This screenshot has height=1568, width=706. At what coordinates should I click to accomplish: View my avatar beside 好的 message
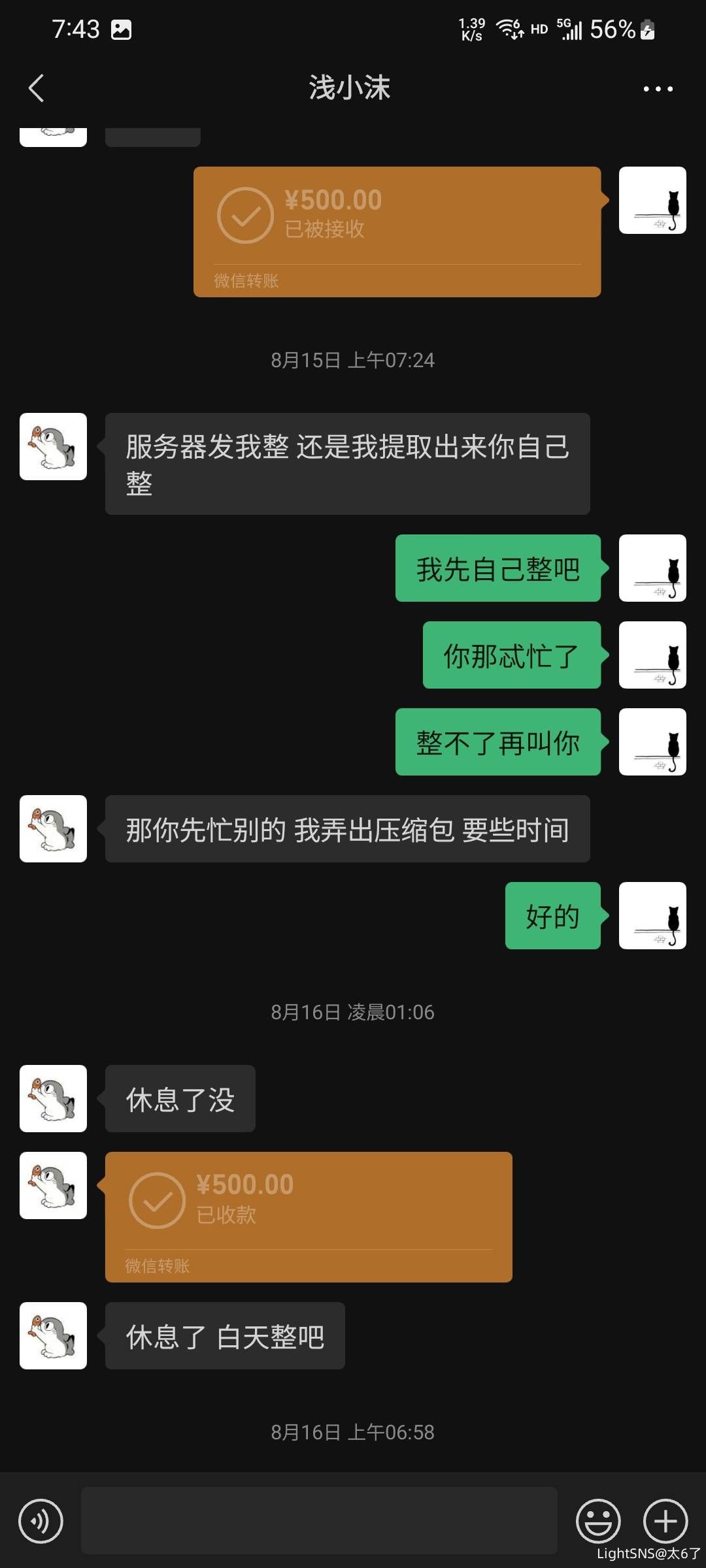652,915
